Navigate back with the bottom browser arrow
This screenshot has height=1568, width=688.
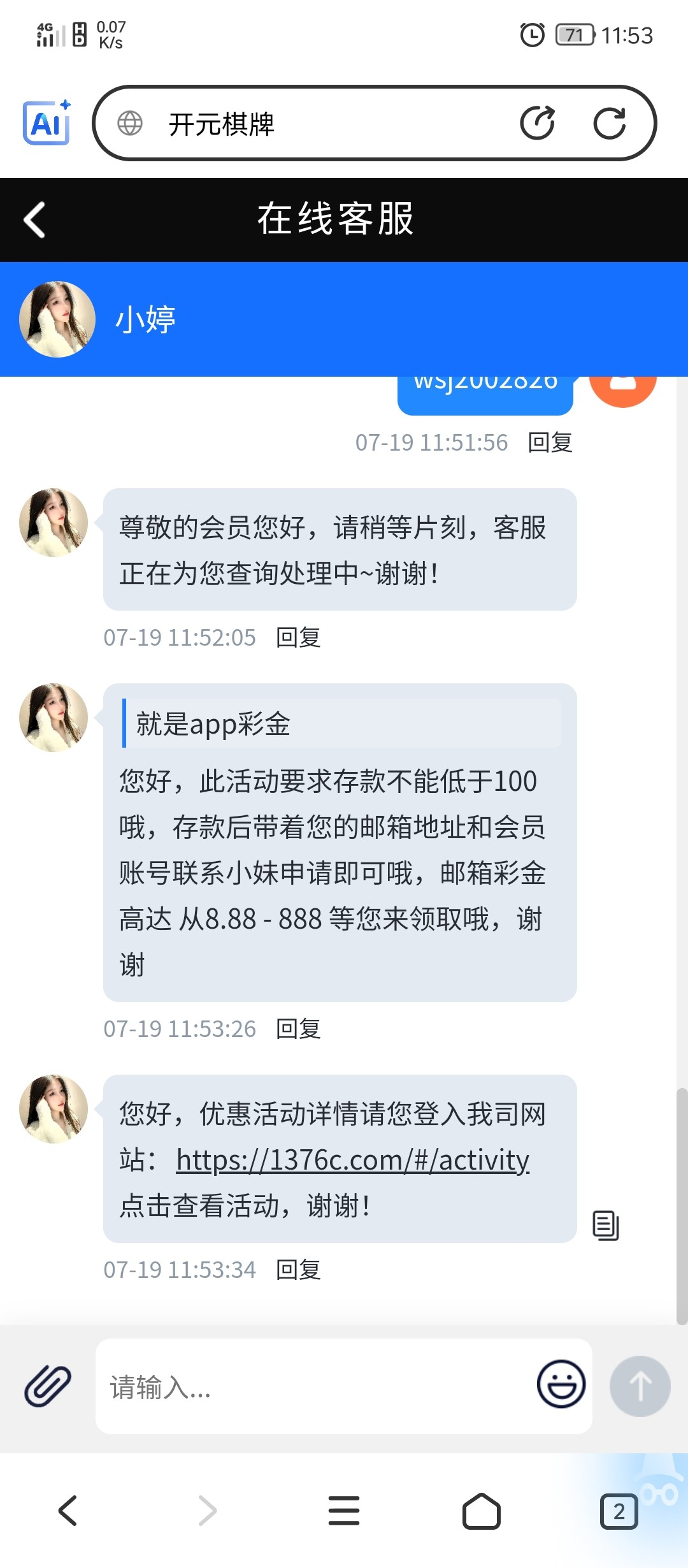click(68, 1511)
